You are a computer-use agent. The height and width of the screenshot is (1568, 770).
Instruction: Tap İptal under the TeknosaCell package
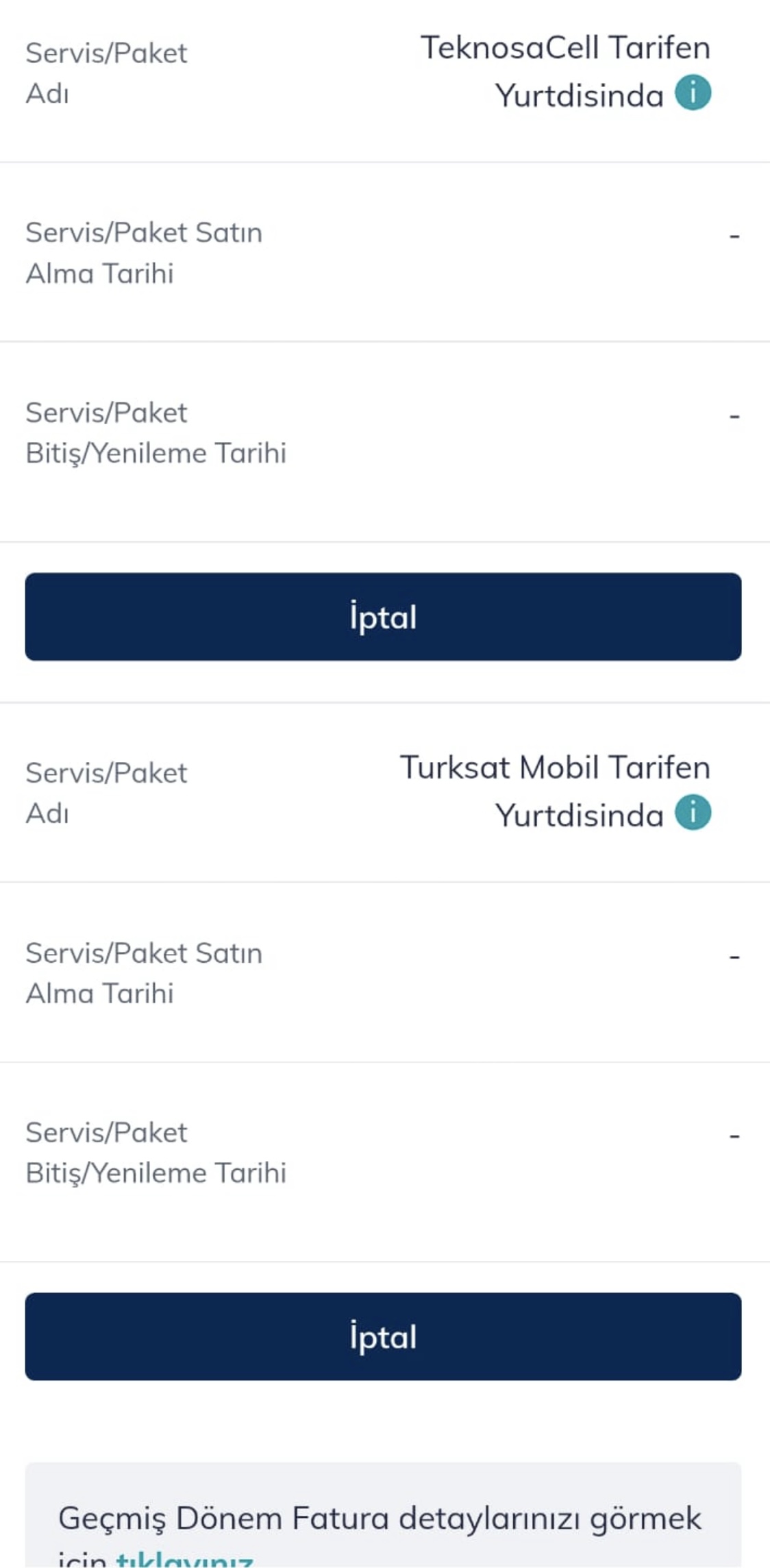tap(383, 617)
